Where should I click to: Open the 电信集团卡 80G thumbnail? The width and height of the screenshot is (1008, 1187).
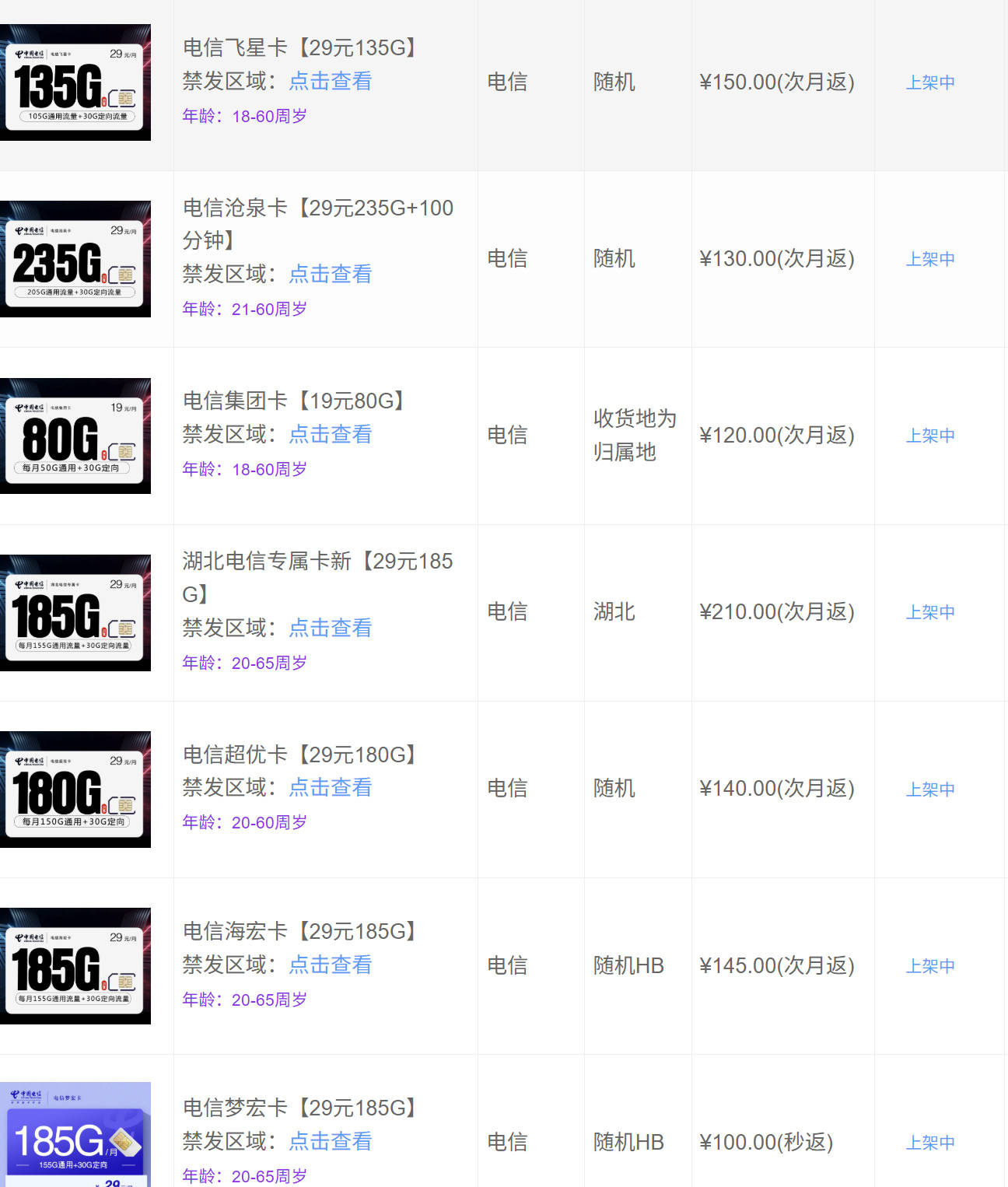(75, 436)
